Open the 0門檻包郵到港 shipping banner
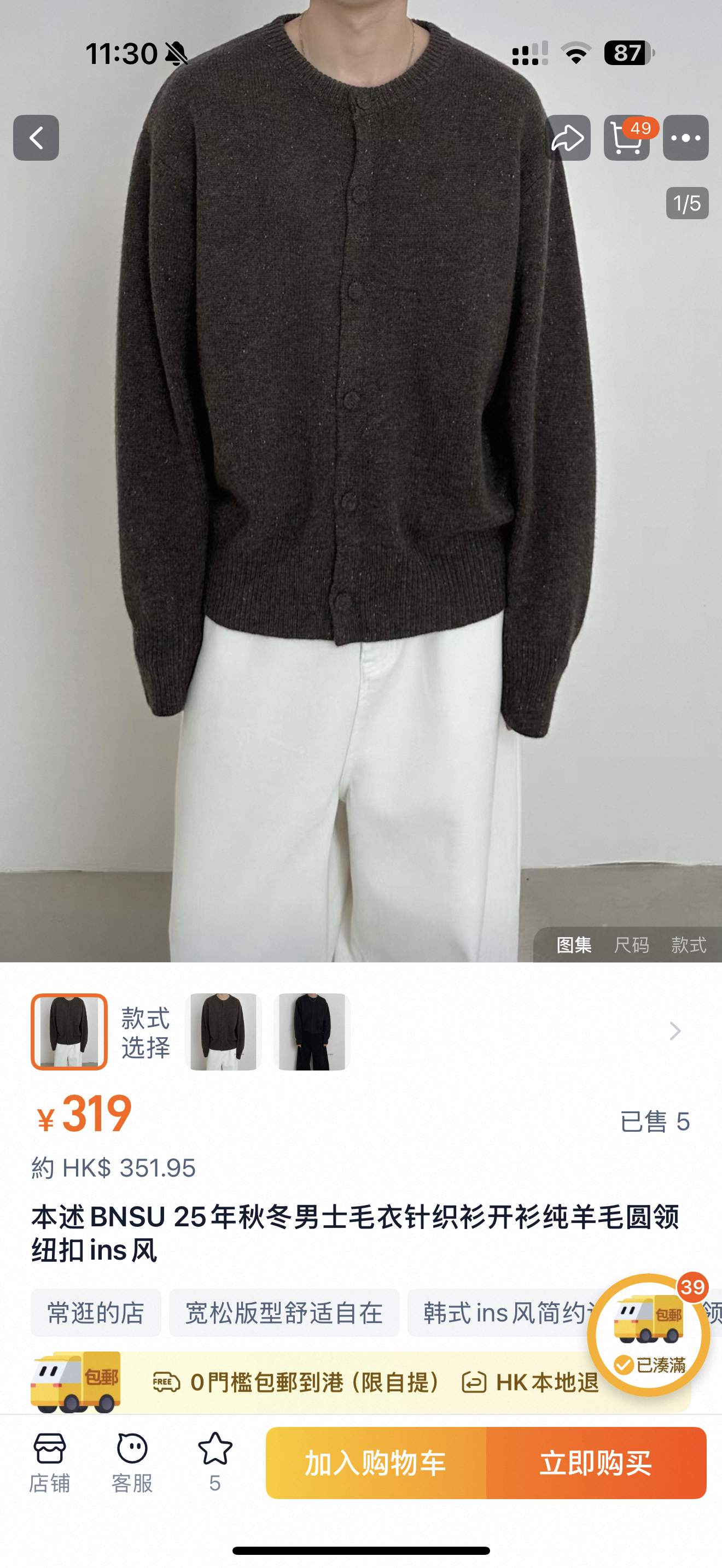722x1568 pixels. tap(317, 1382)
